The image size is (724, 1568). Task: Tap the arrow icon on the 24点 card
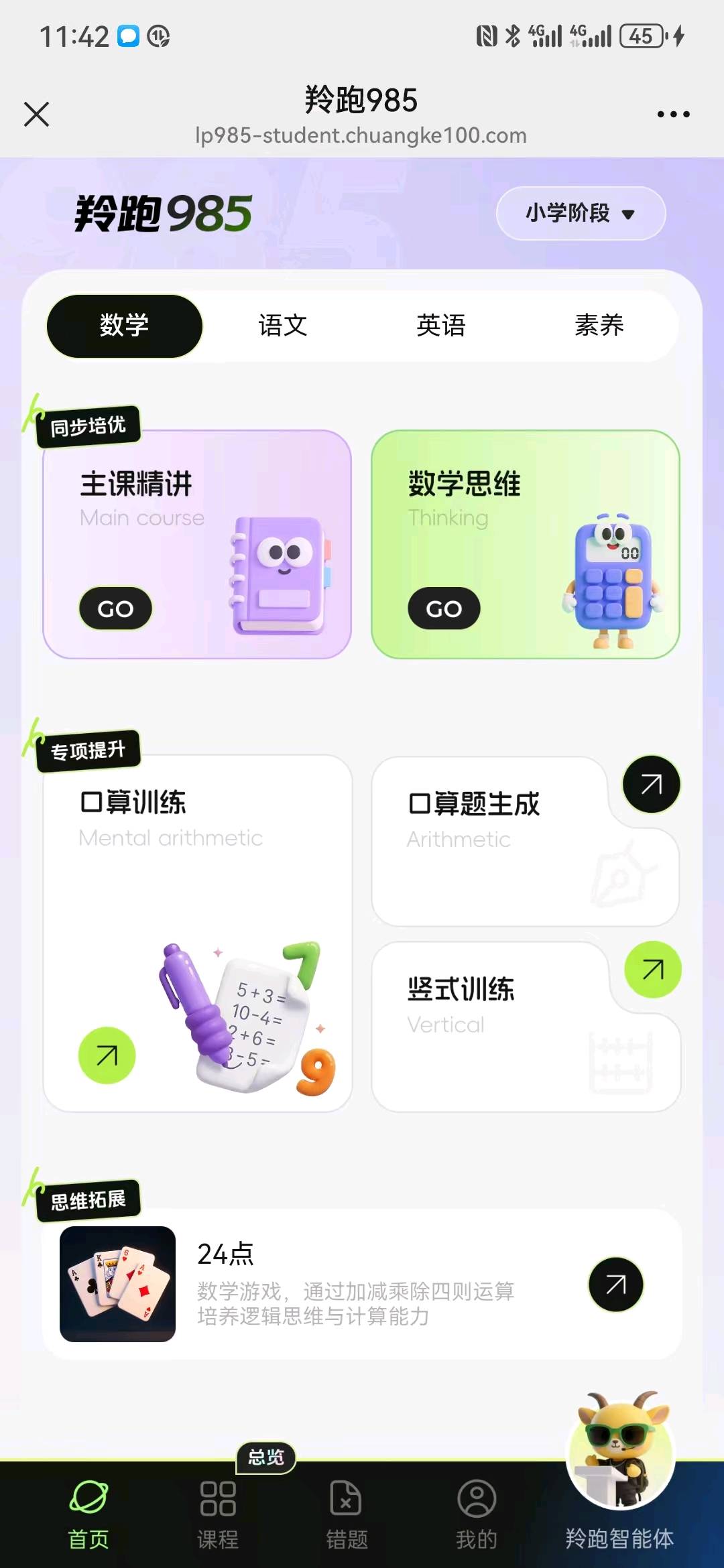tap(615, 1283)
